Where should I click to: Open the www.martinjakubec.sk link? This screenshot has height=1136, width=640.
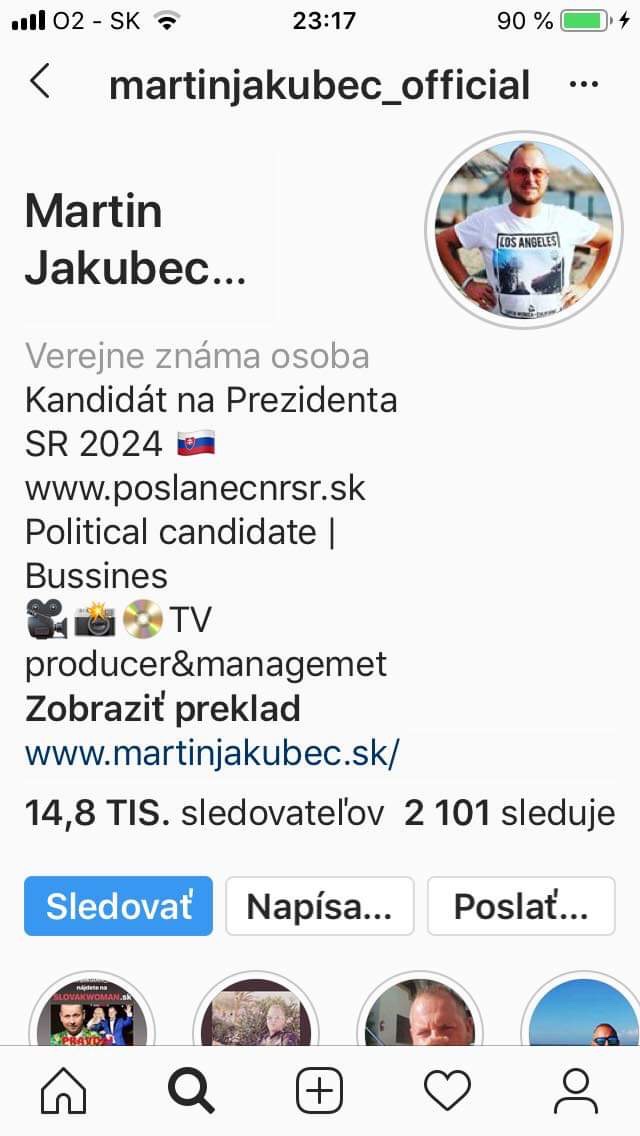tap(212, 753)
